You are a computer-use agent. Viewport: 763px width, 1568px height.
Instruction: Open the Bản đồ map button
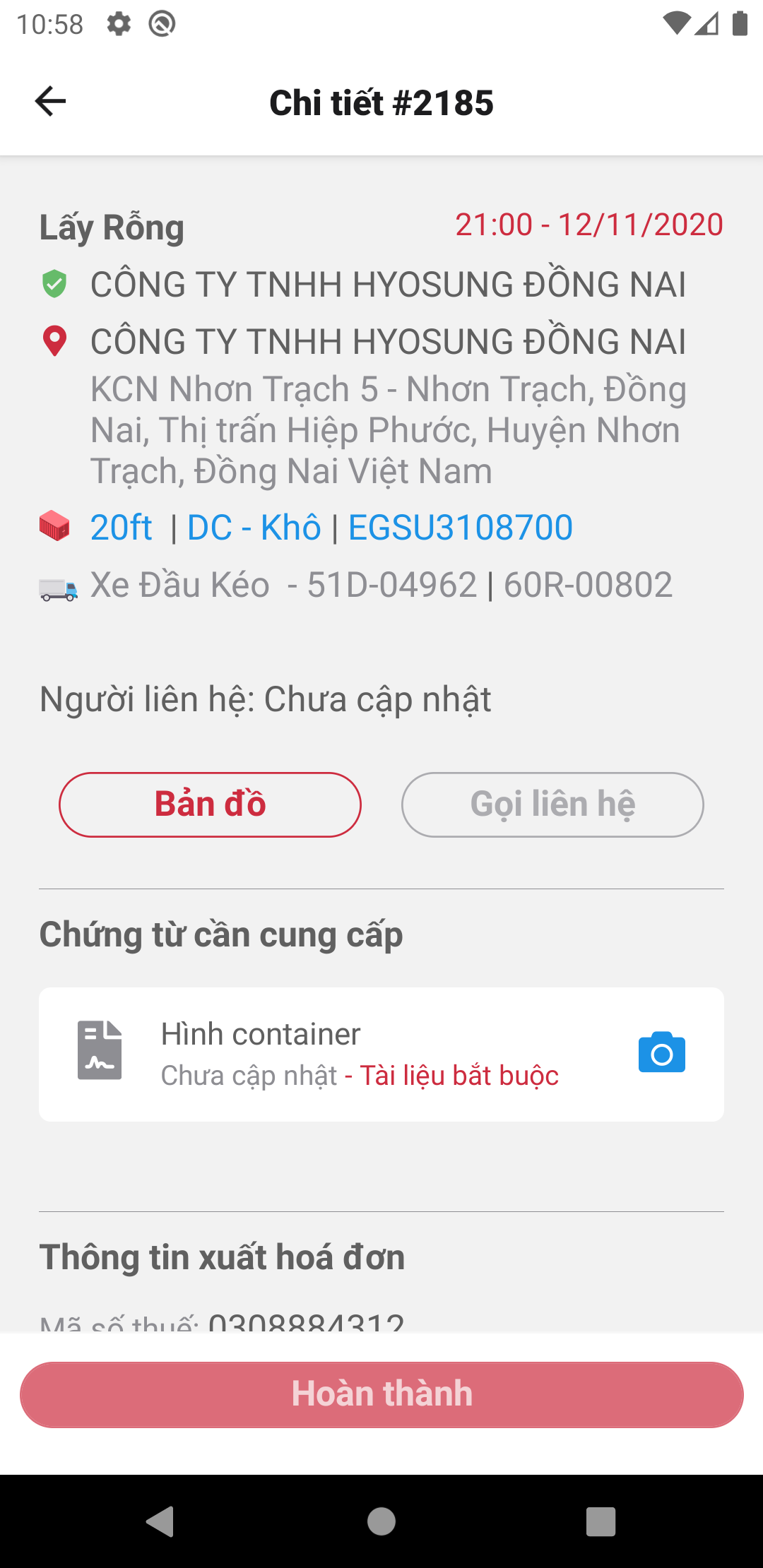point(210,804)
